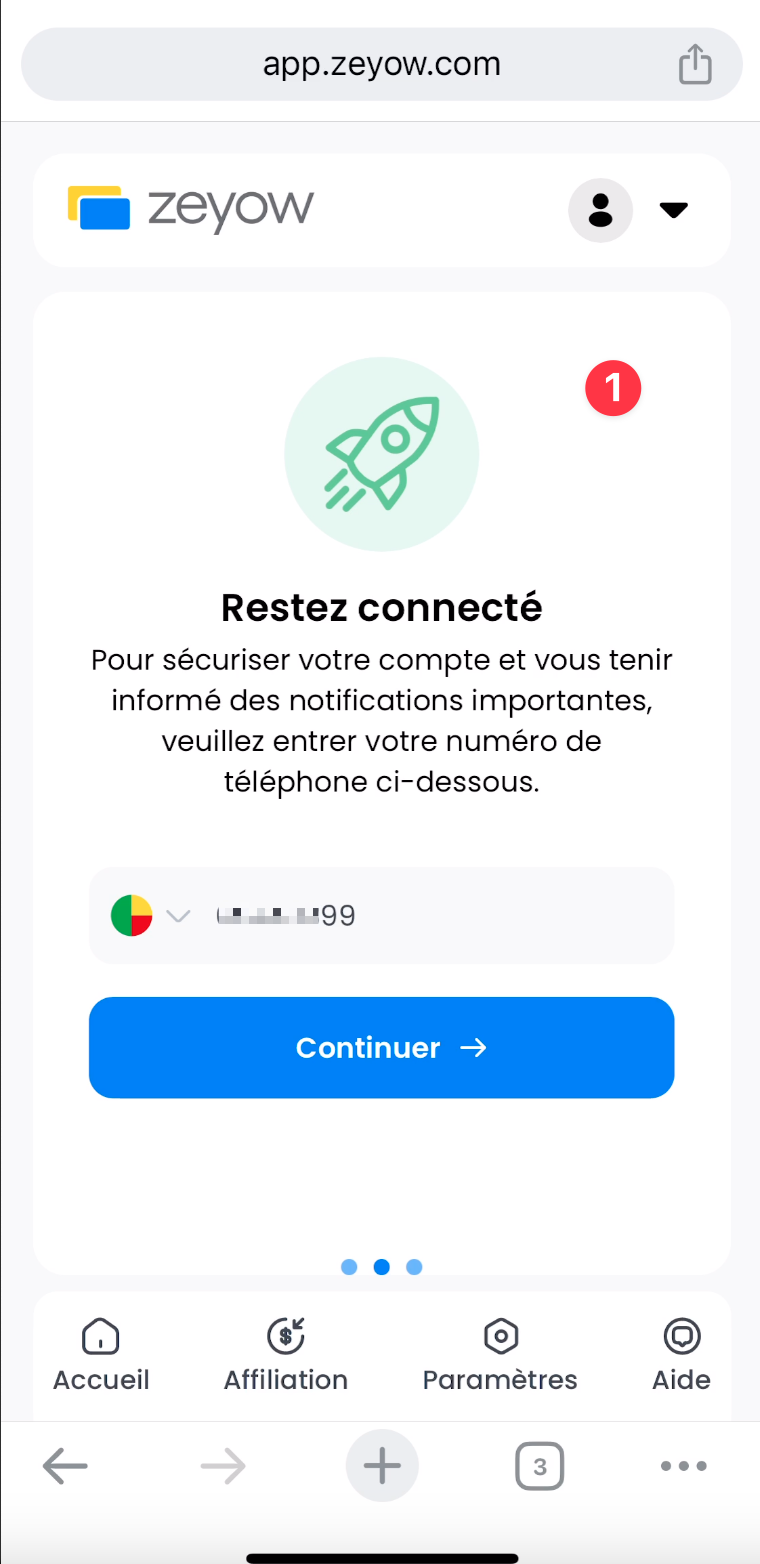Share the page from the address bar
This screenshot has width=760, height=1564.
click(695, 65)
